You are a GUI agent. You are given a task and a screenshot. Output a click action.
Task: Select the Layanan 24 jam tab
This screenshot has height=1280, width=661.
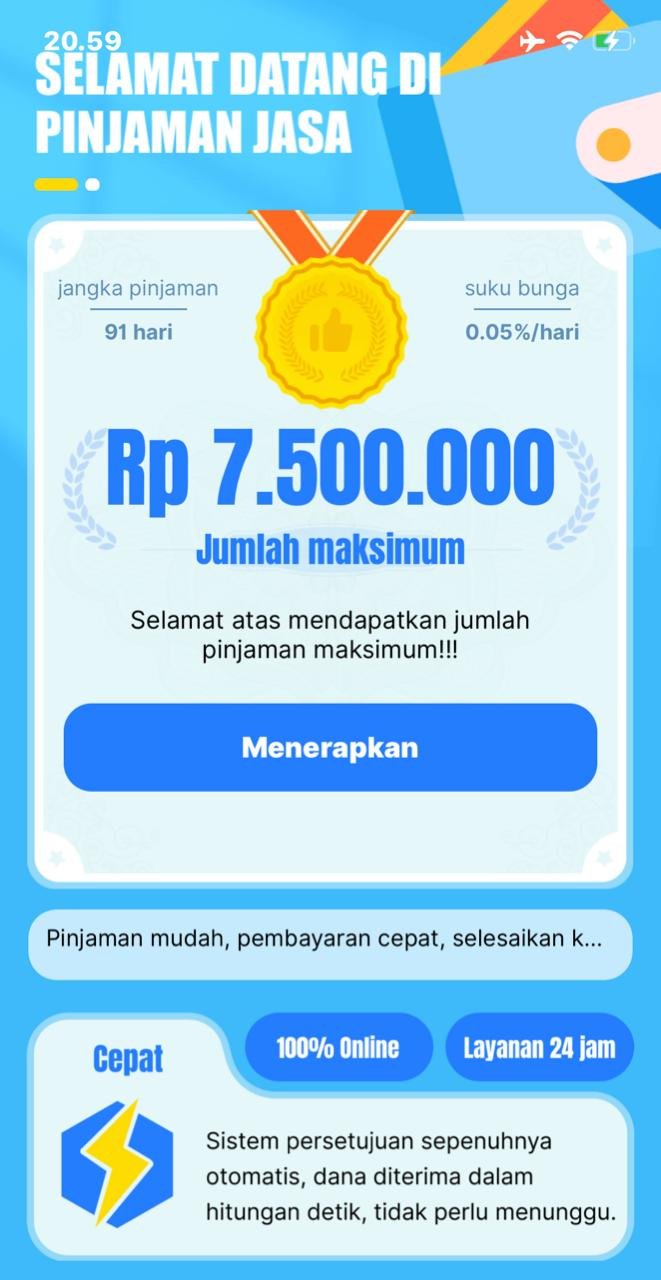pos(539,1047)
